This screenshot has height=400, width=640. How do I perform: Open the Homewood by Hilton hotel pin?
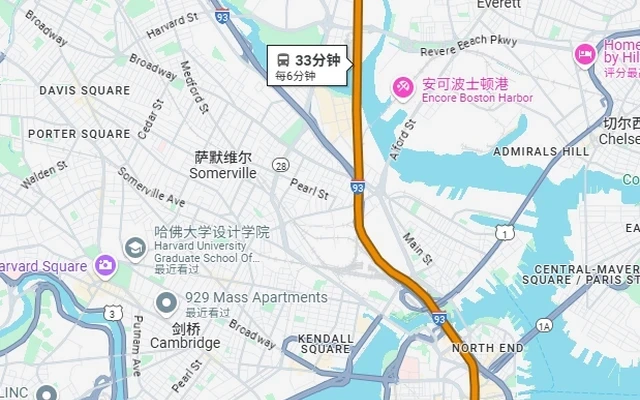584,53
